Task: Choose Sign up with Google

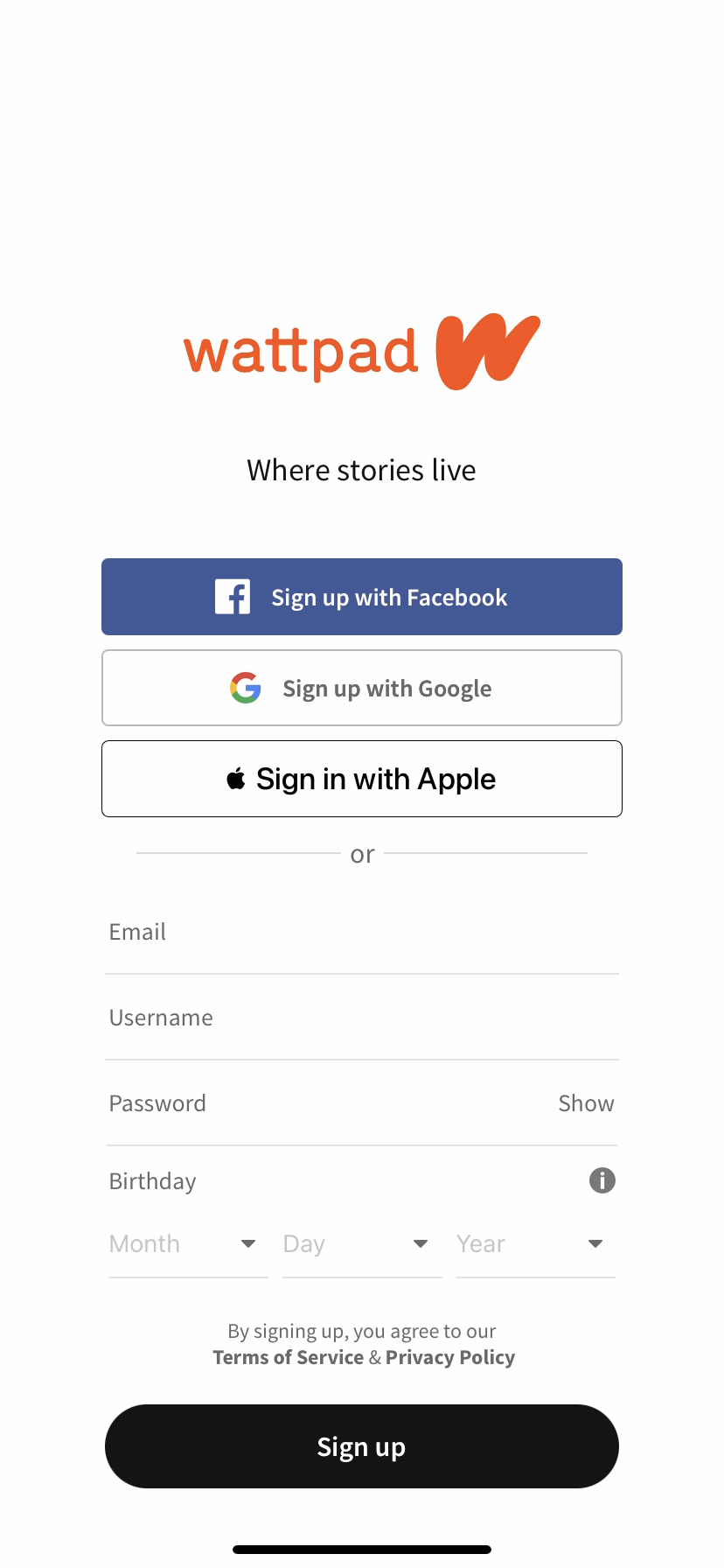Action: [x=362, y=688]
